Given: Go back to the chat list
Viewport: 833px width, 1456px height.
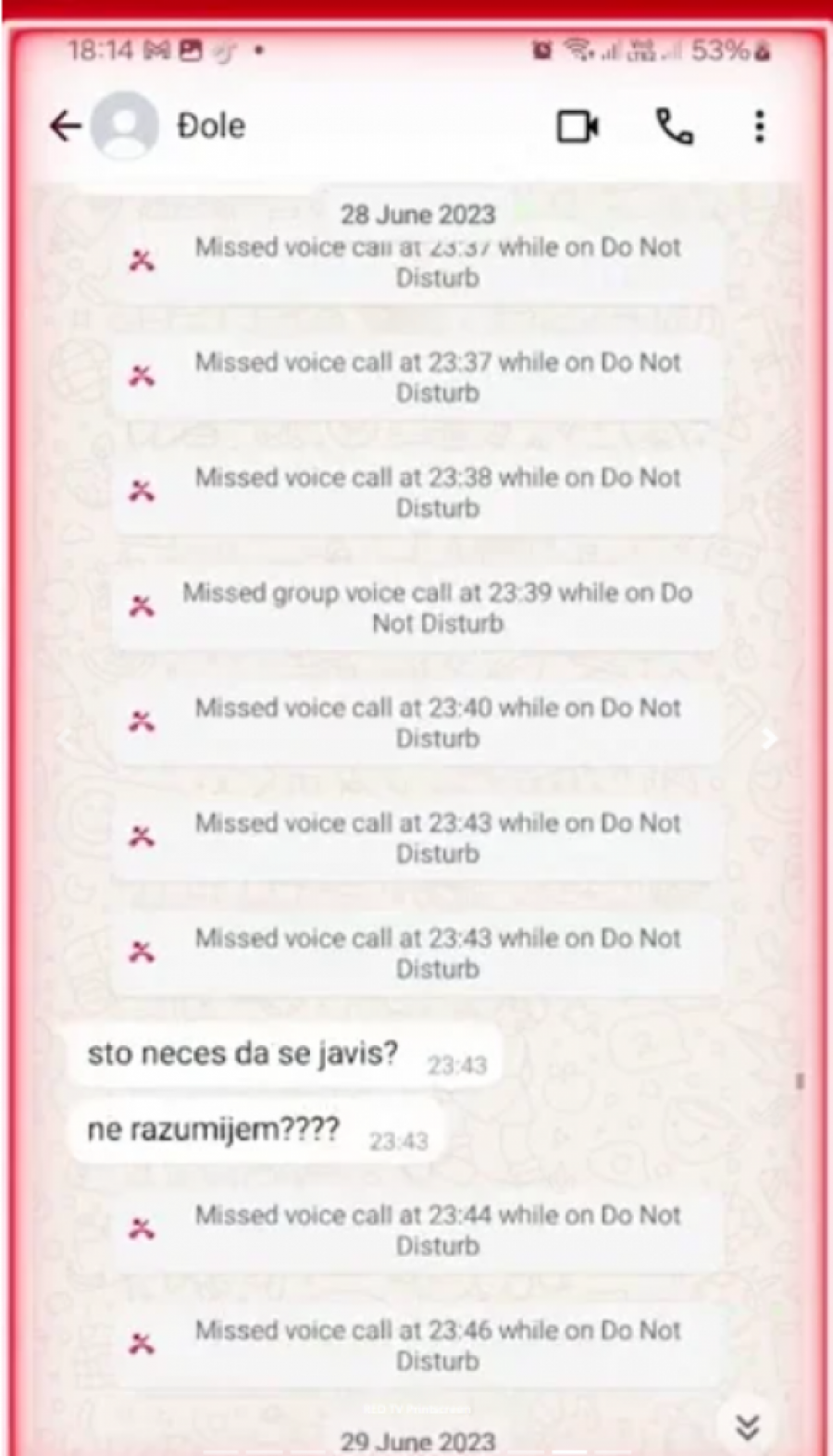Looking at the screenshot, I should [65, 126].
